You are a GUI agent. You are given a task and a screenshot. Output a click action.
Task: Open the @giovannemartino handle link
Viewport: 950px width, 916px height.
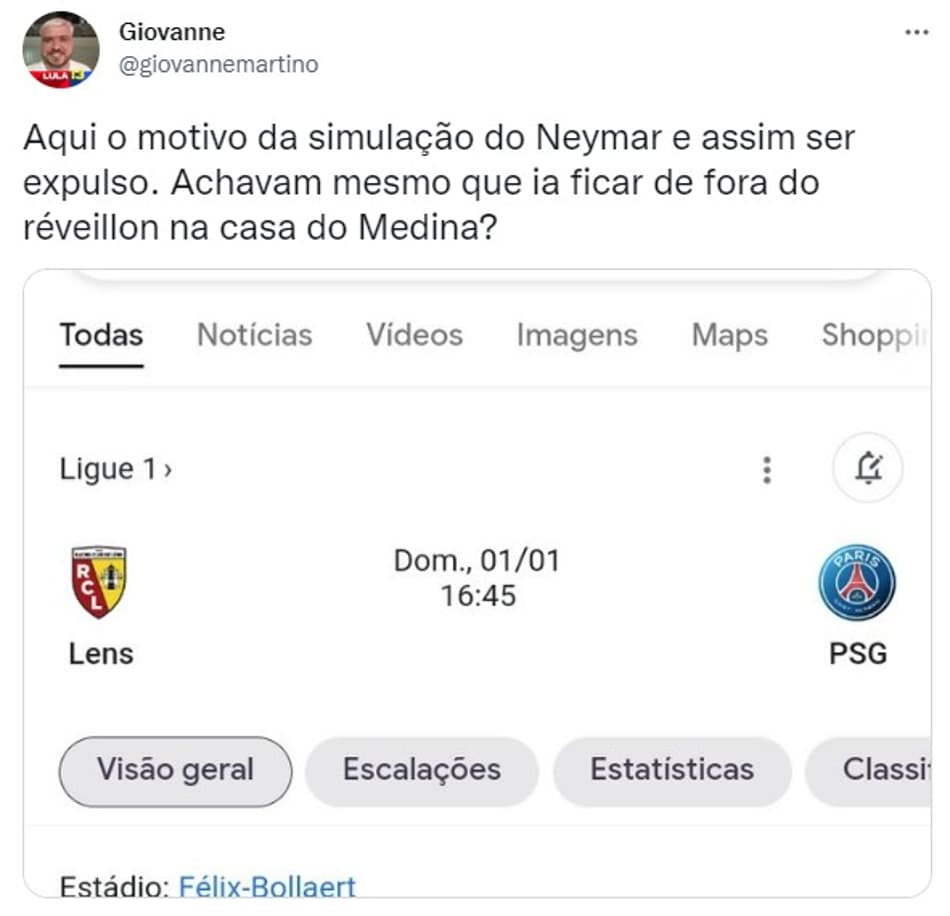[218, 64]
